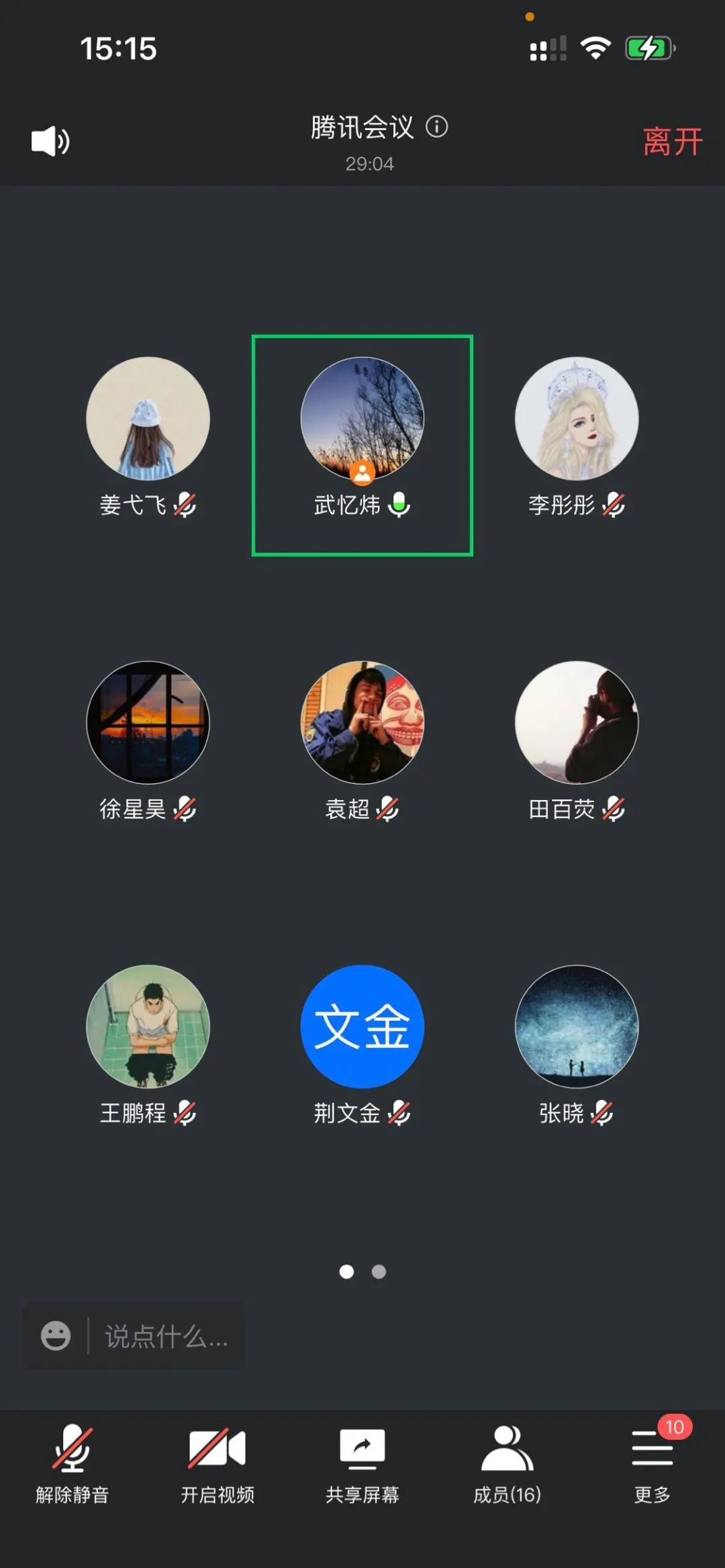Image resolution: width=725 pixels, height=1568 pixels.
Task: Select participant 荆文金's avatar
Action: (362, 1027)
